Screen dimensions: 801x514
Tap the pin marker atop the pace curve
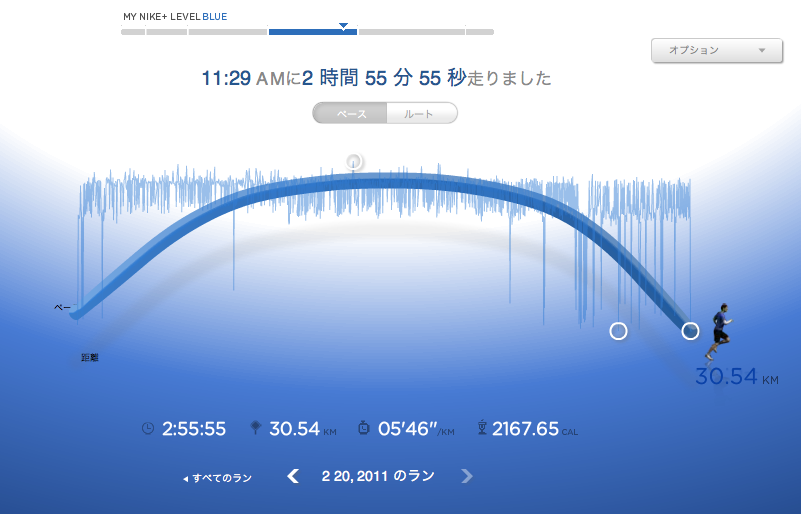tap(352, 161)
